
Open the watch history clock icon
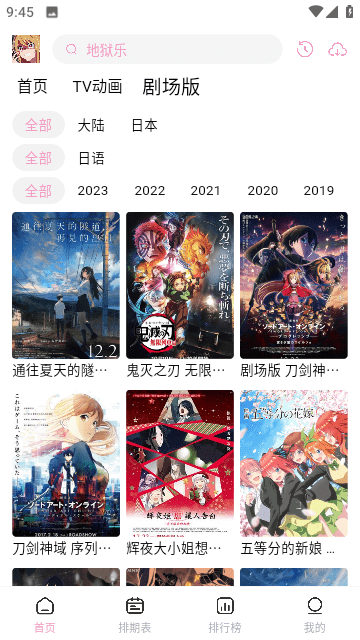pyautogui.click(x=305, y=49)
